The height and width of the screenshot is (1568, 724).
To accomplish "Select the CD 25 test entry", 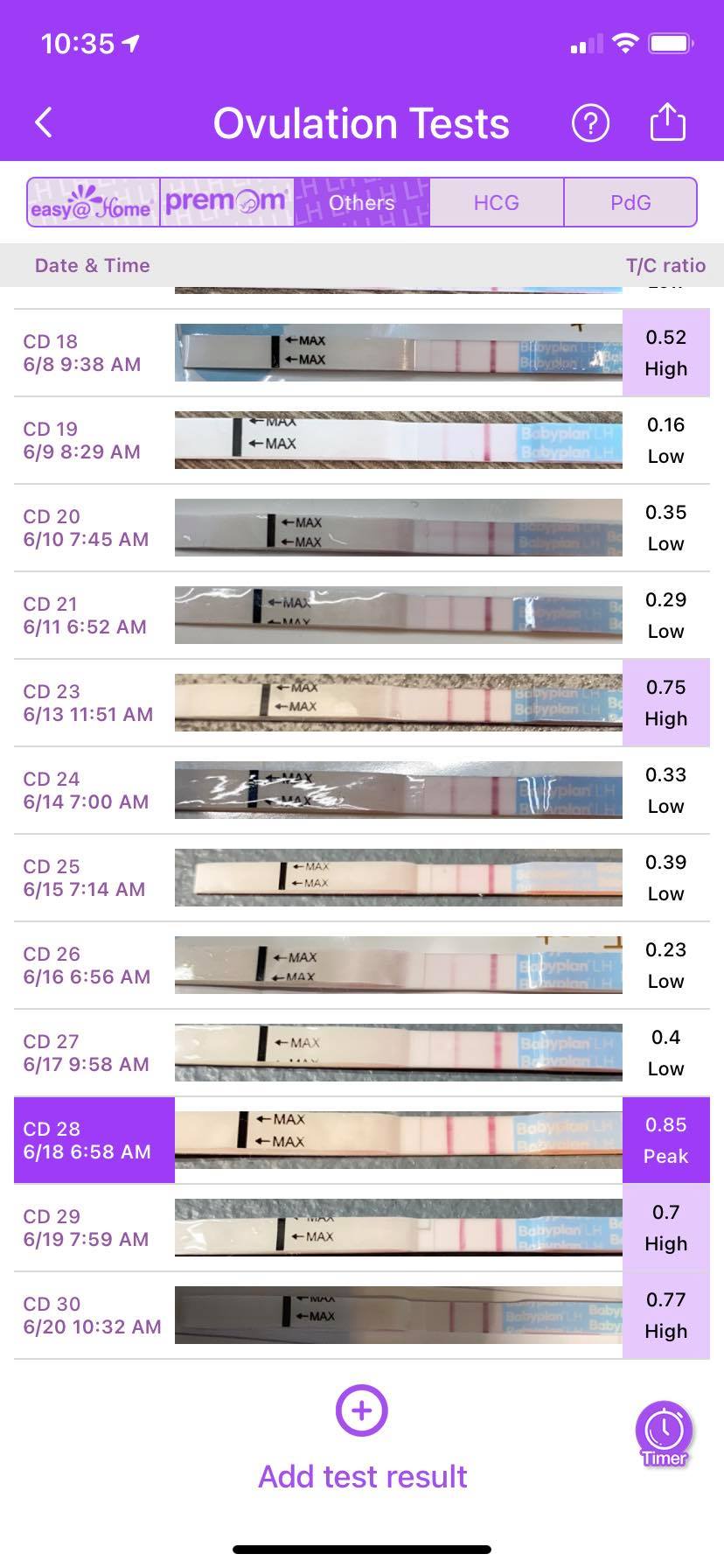I will 362,878.
